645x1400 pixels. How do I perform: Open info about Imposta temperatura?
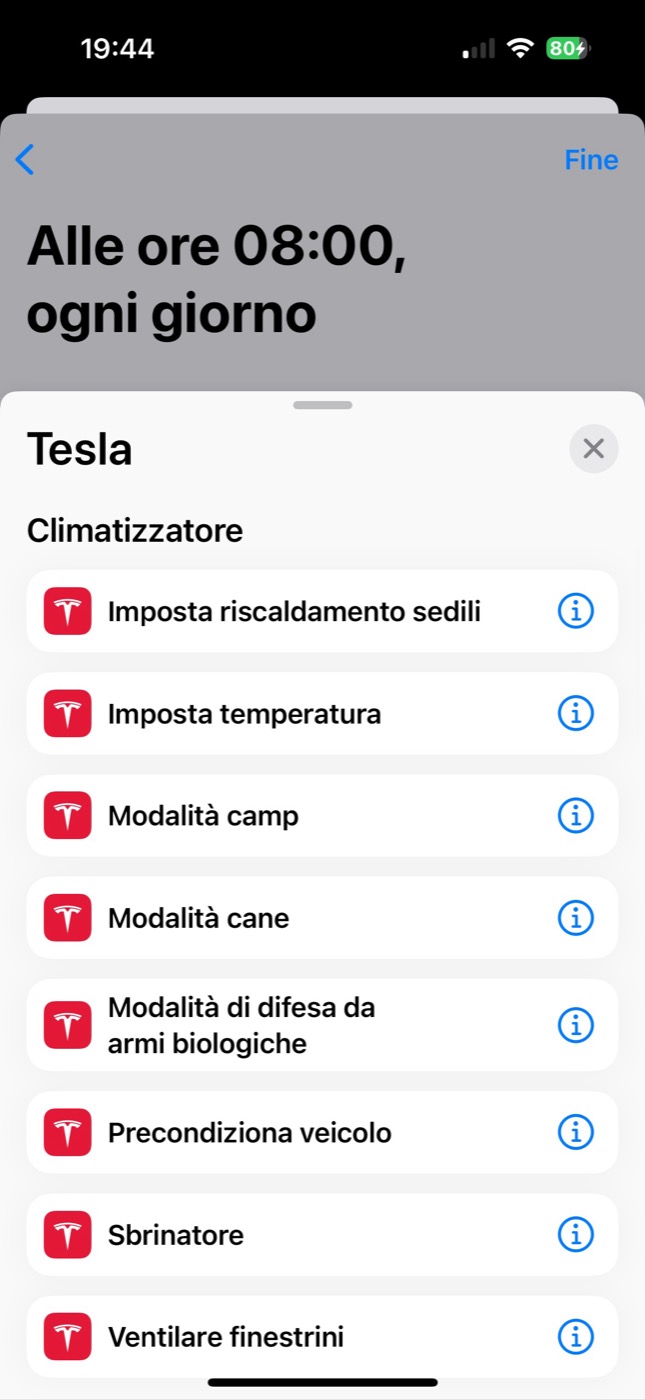point(575,714)
